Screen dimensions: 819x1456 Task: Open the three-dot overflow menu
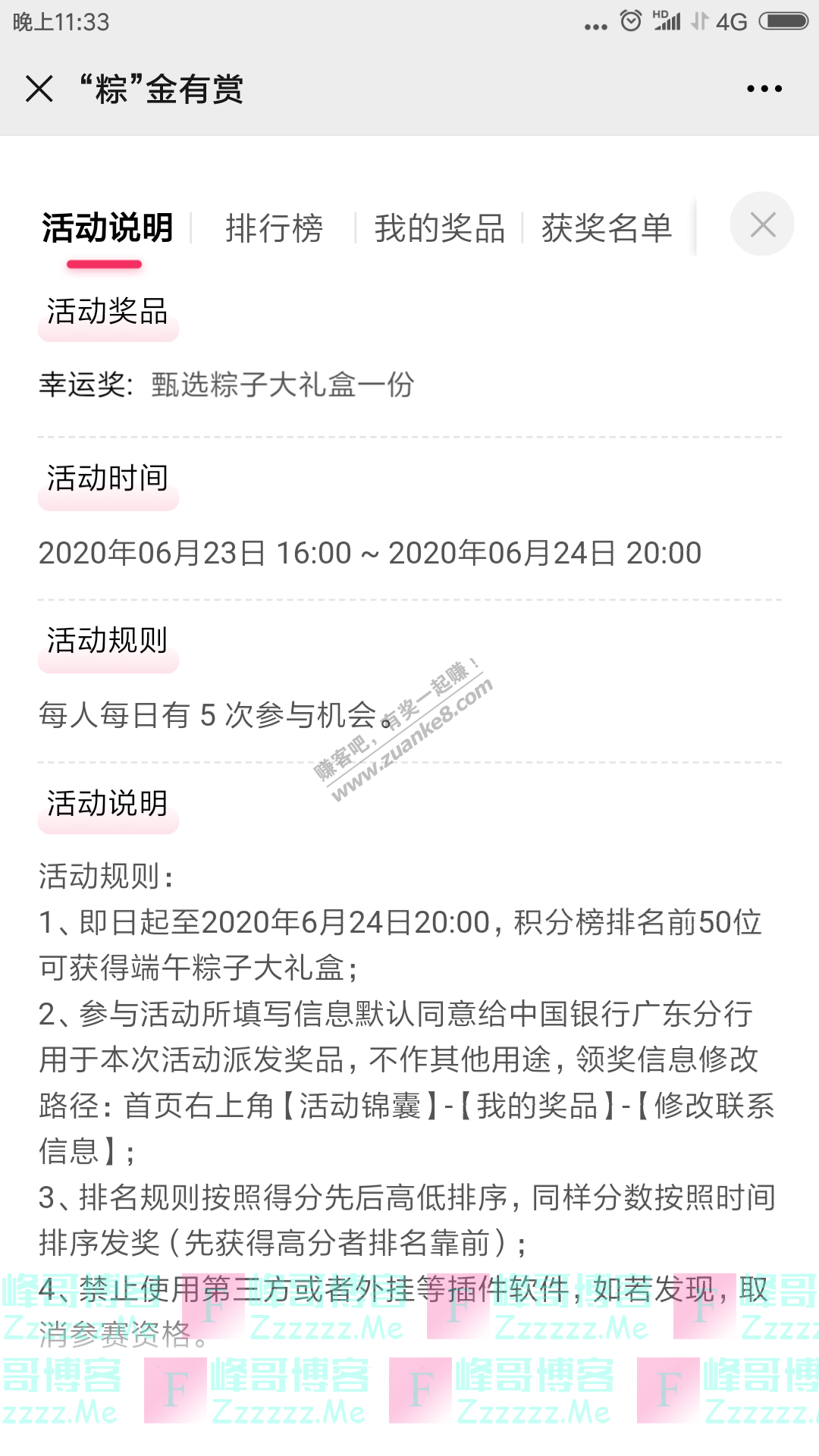tap(764, 89)
